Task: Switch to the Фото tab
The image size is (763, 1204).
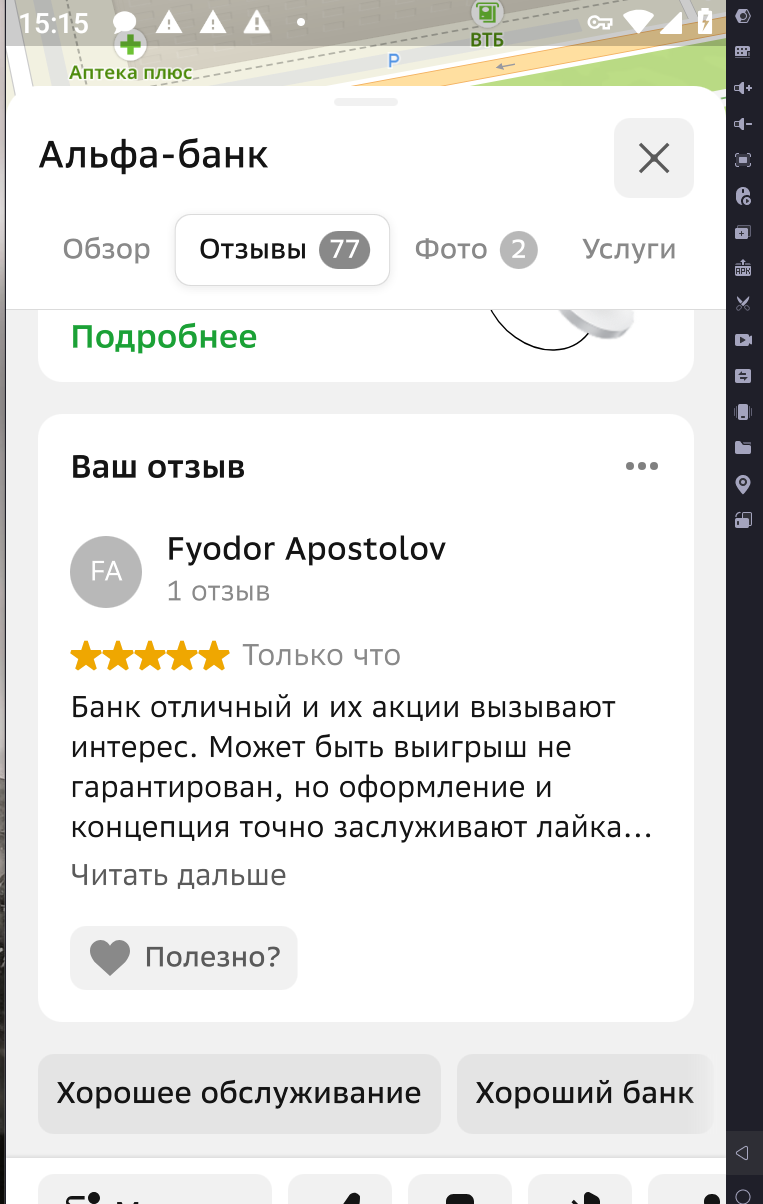Action: tap(475, 249)
